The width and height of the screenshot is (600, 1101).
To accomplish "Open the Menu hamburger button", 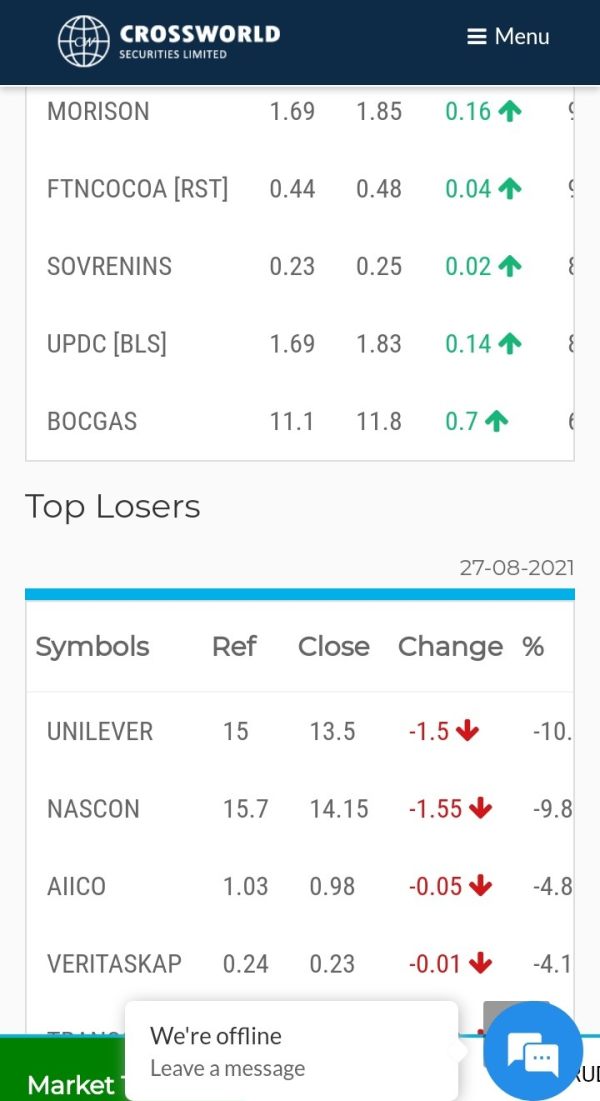I will pyautogui.click(x=508, y=37).
